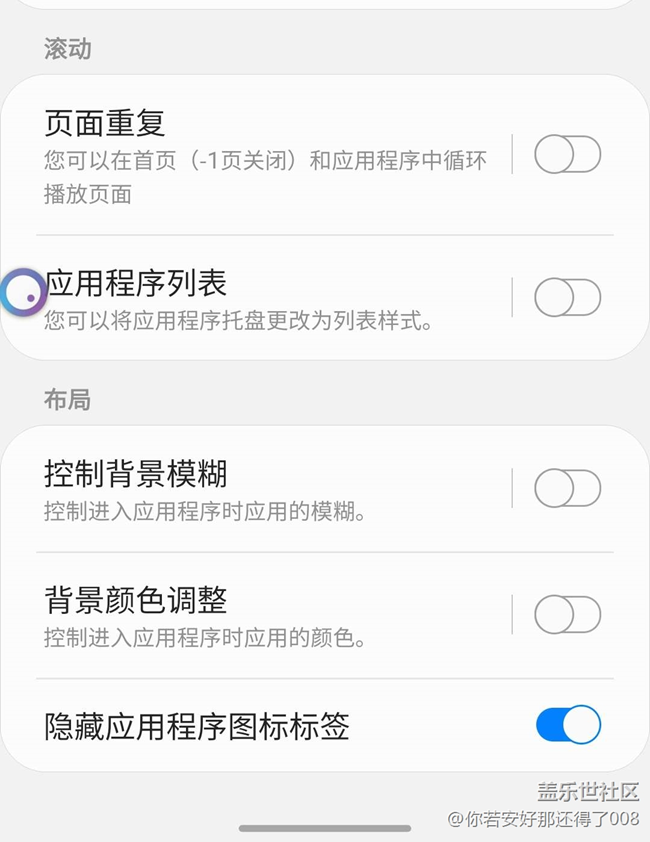Turn on the 页面重复 switch
This screenshot has height=842, width=650.
[x=567, y=156]
